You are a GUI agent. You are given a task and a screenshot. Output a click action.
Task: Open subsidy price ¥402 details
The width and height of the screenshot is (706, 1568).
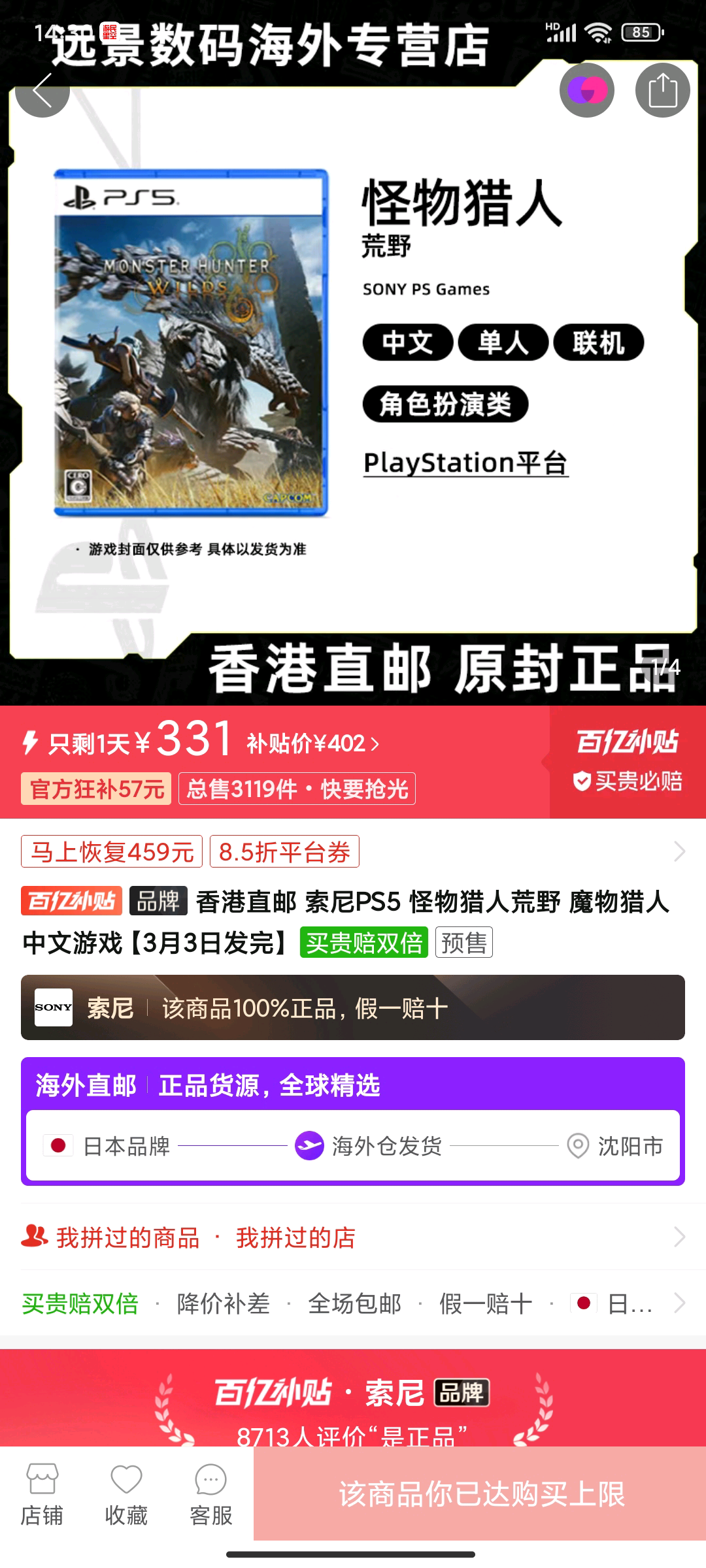[x=312, y=743]
